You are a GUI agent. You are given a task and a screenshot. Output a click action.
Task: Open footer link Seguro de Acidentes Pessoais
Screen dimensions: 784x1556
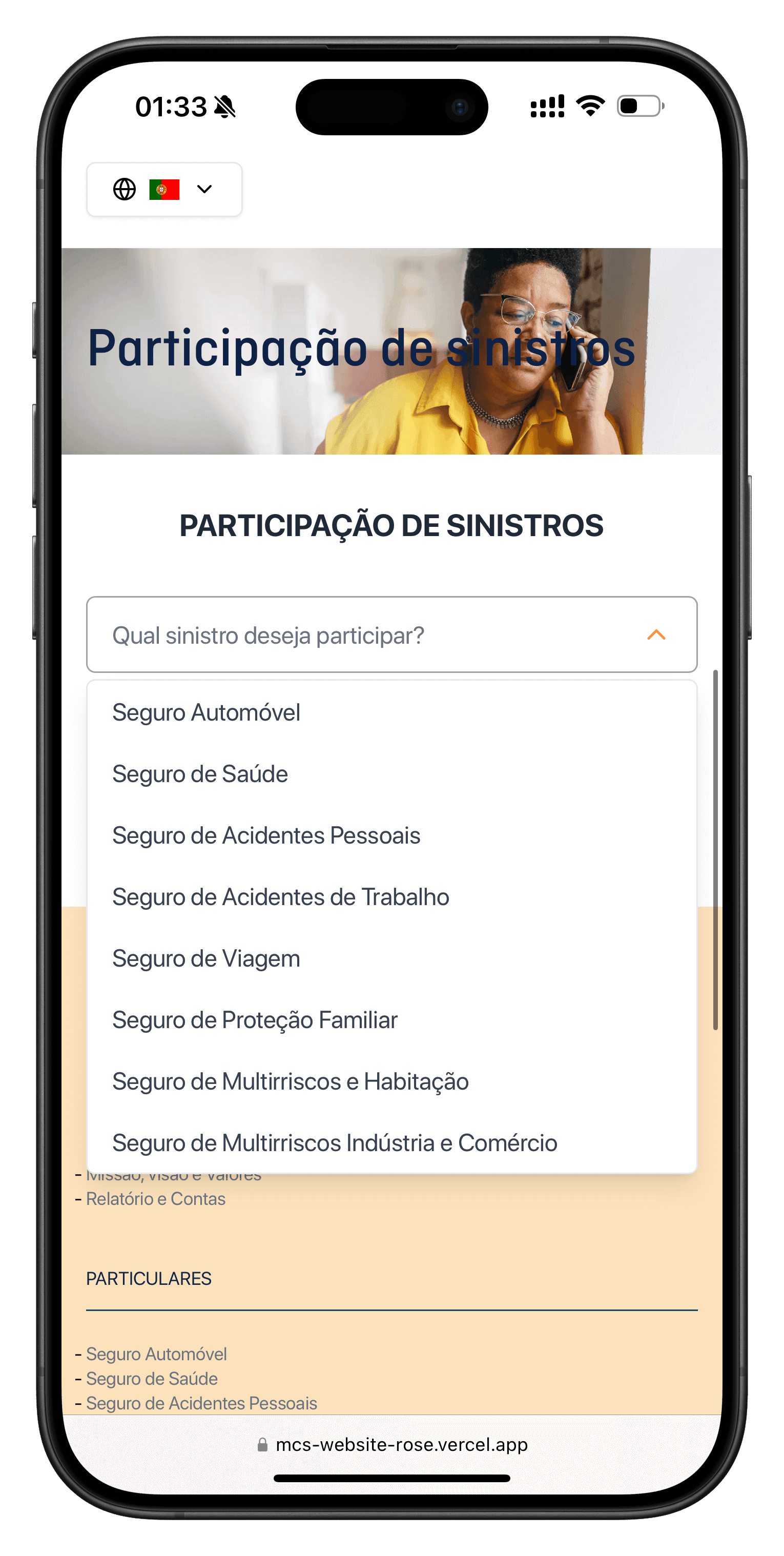coord(201,1403)
